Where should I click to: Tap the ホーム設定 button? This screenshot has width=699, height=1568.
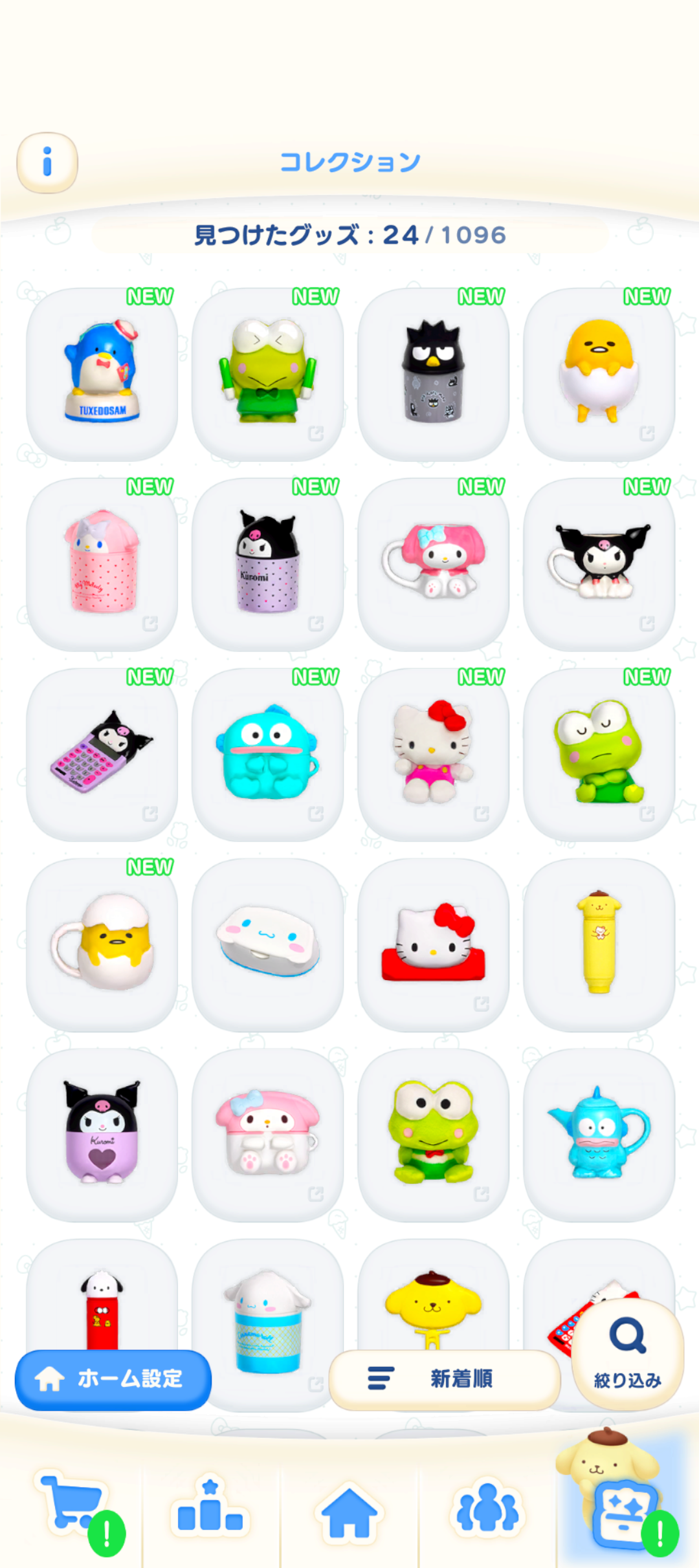[113, 1378]
